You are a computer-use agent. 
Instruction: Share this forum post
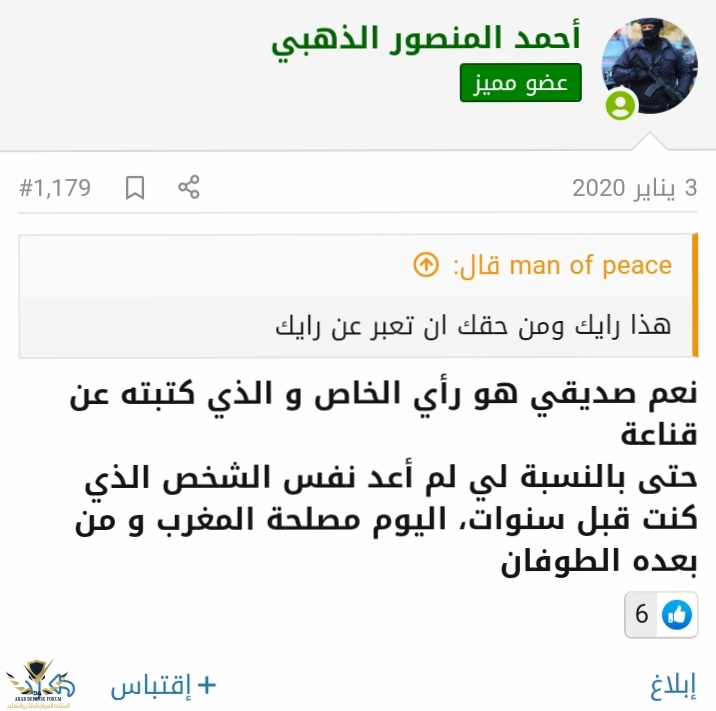189,187
